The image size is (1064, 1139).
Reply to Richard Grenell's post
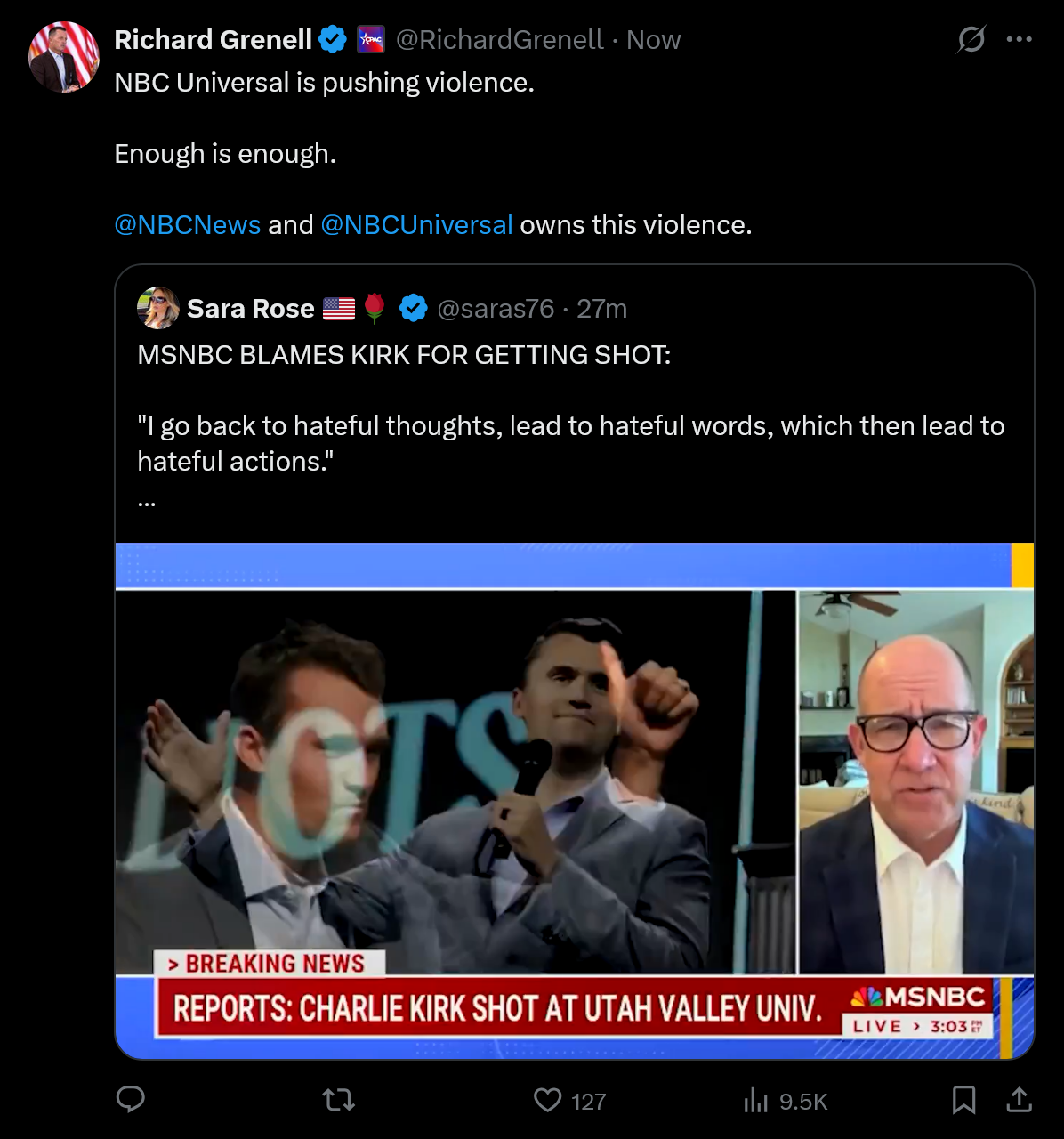click(131, 1101)
